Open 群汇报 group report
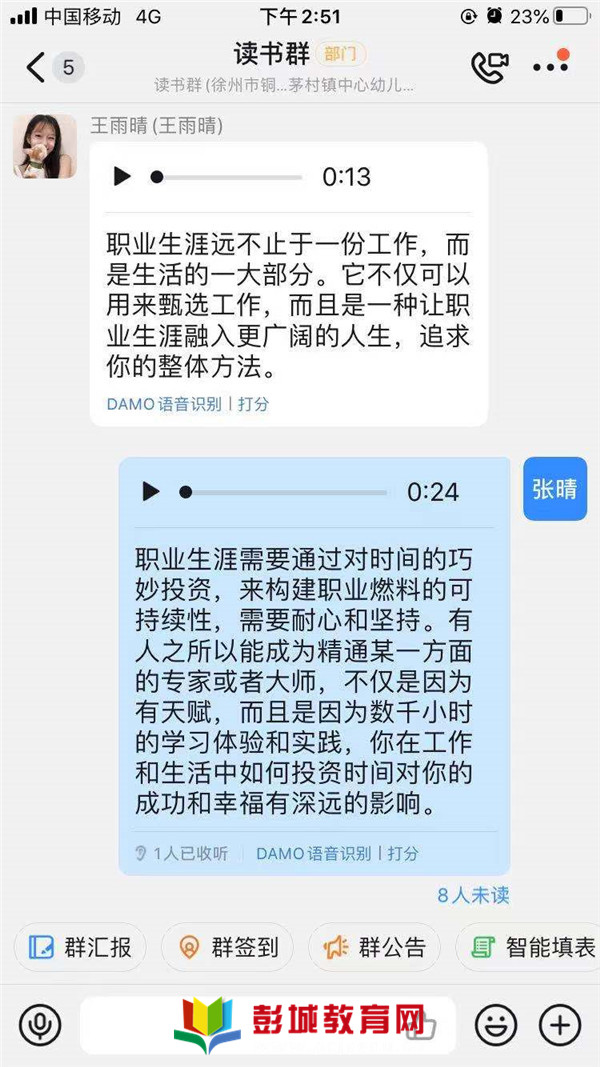 coord(80,947)
